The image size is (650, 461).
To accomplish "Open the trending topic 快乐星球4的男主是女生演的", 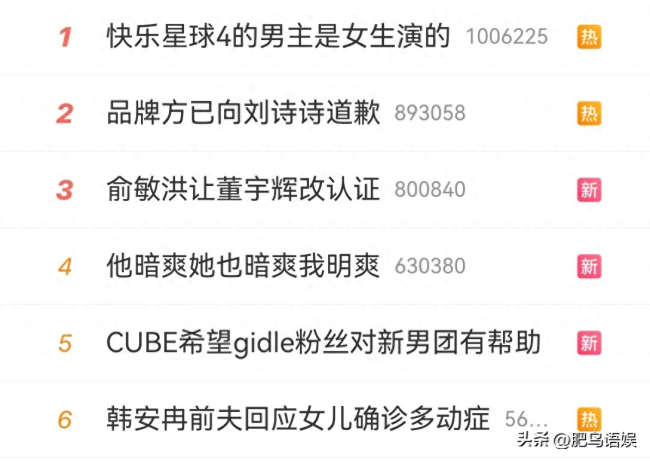I will click(x=278, y=37).
